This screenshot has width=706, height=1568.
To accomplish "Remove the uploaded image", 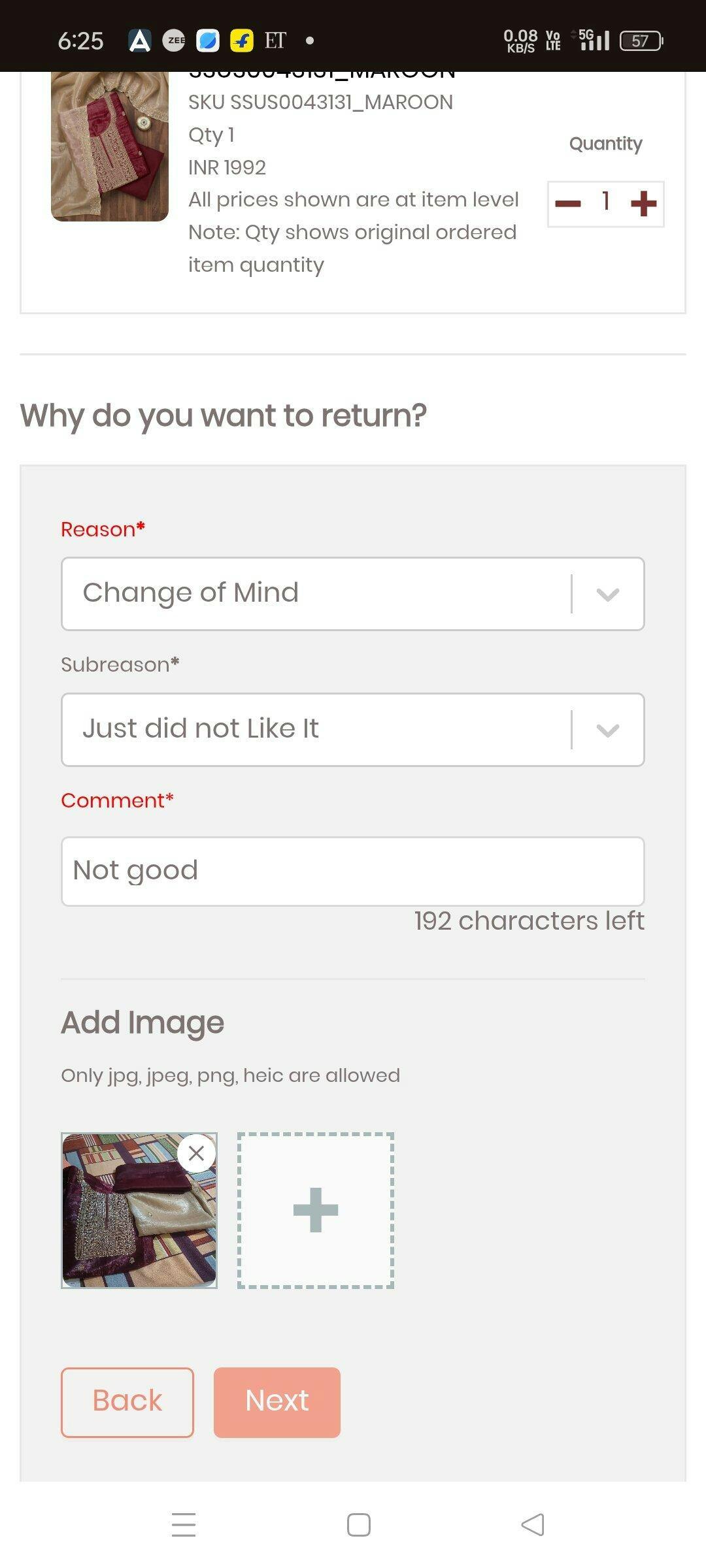I will pyautogui.click(x=196, y=1154).
